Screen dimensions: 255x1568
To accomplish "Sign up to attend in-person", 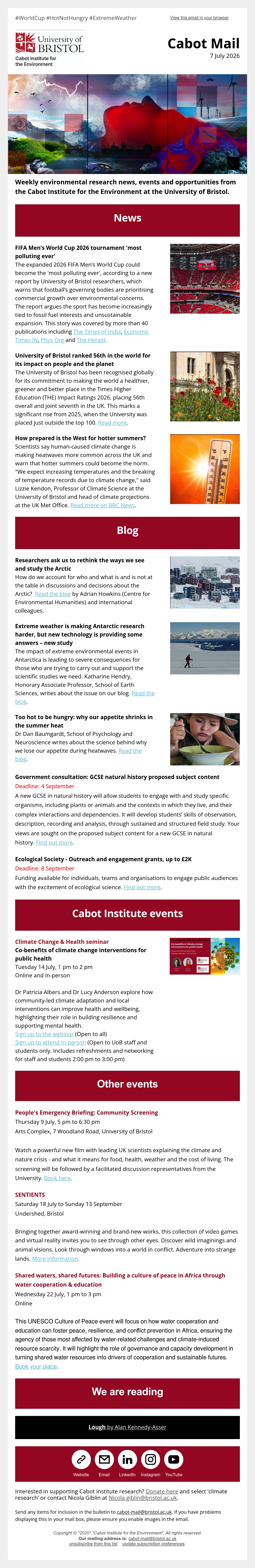I will click(x=50, y=1043).
